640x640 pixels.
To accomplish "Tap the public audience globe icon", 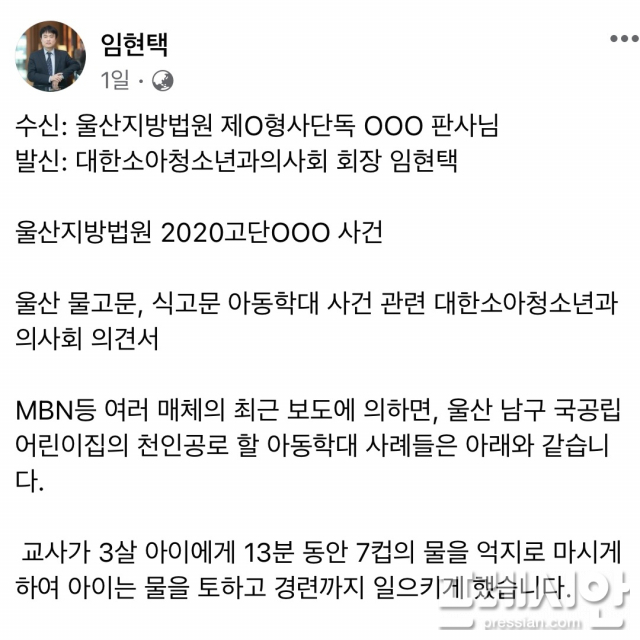I will click(161, 80).
